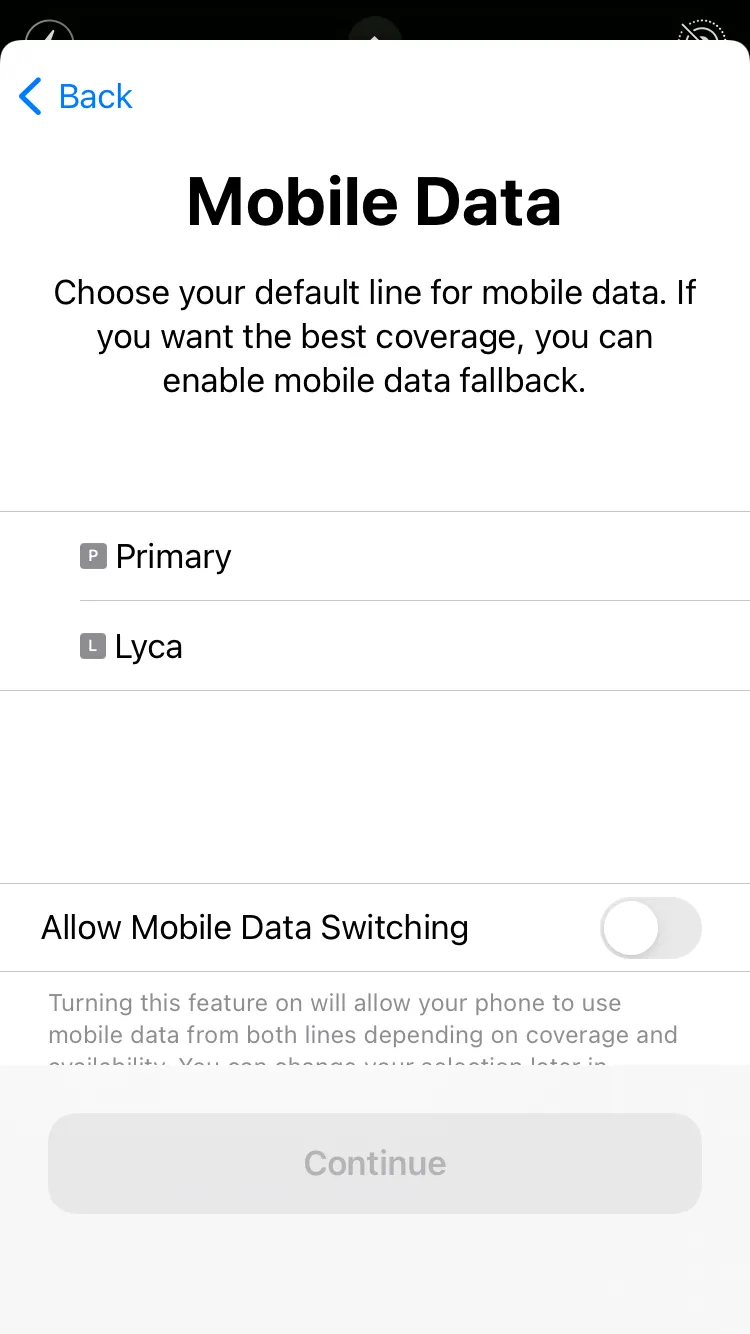Click the "L" badge next to Lyca

click(92, 646)
